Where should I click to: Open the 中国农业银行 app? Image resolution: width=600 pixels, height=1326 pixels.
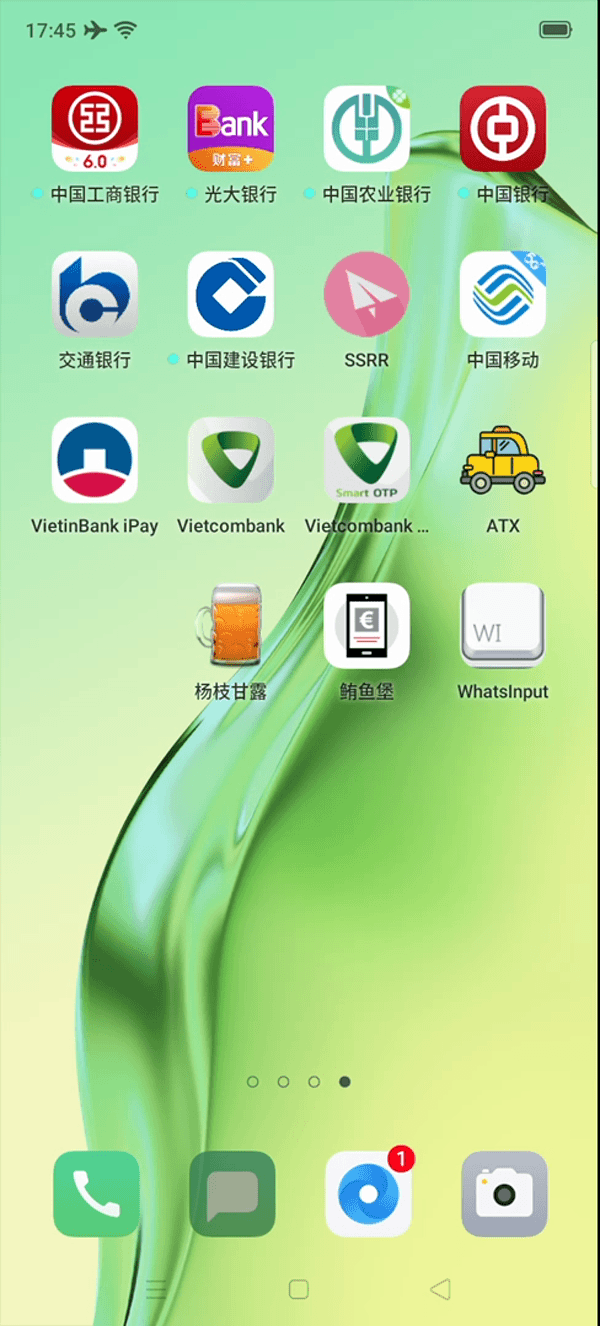pos(367,129)
